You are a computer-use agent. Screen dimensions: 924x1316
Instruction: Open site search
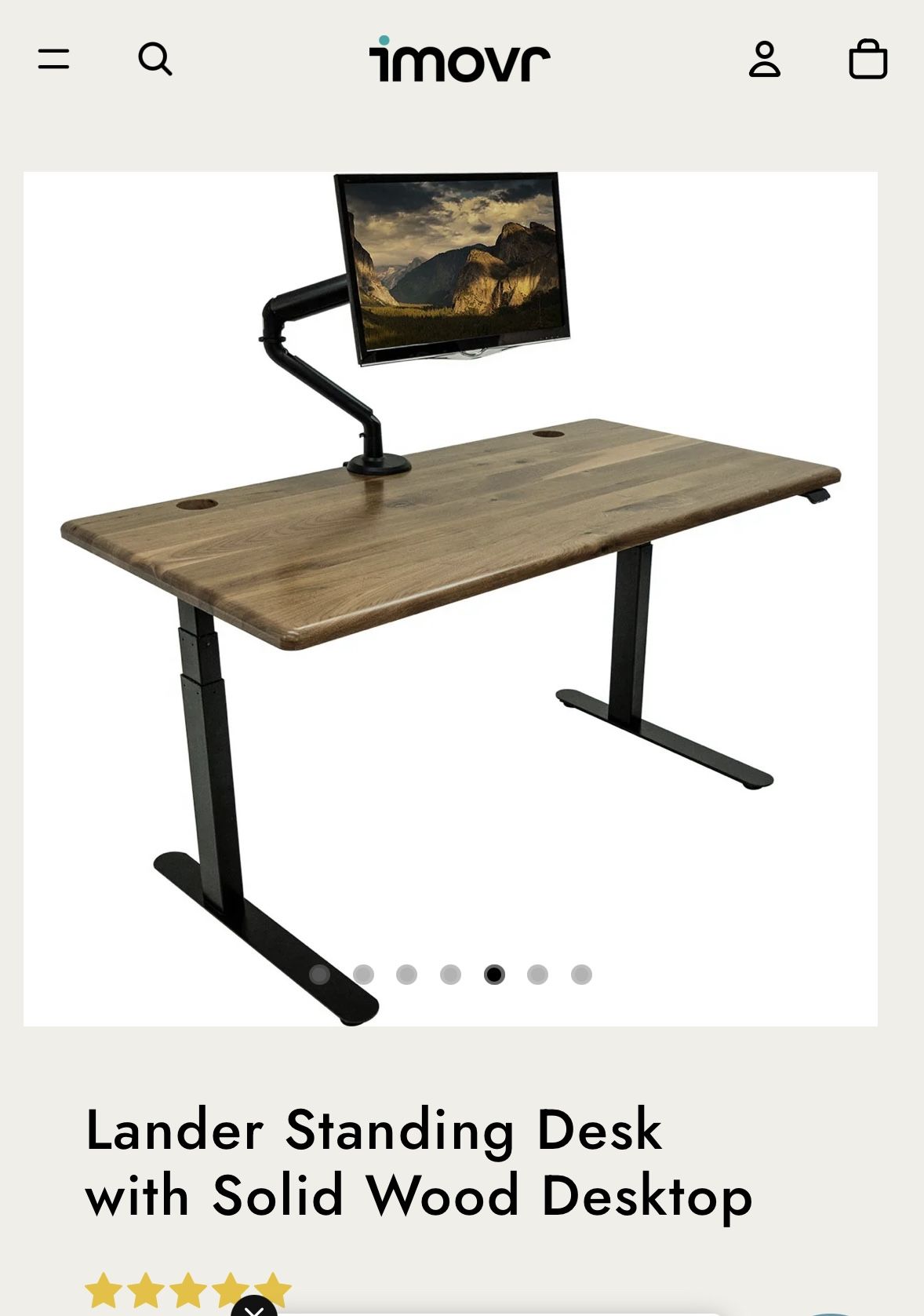(x=155, y=59)
